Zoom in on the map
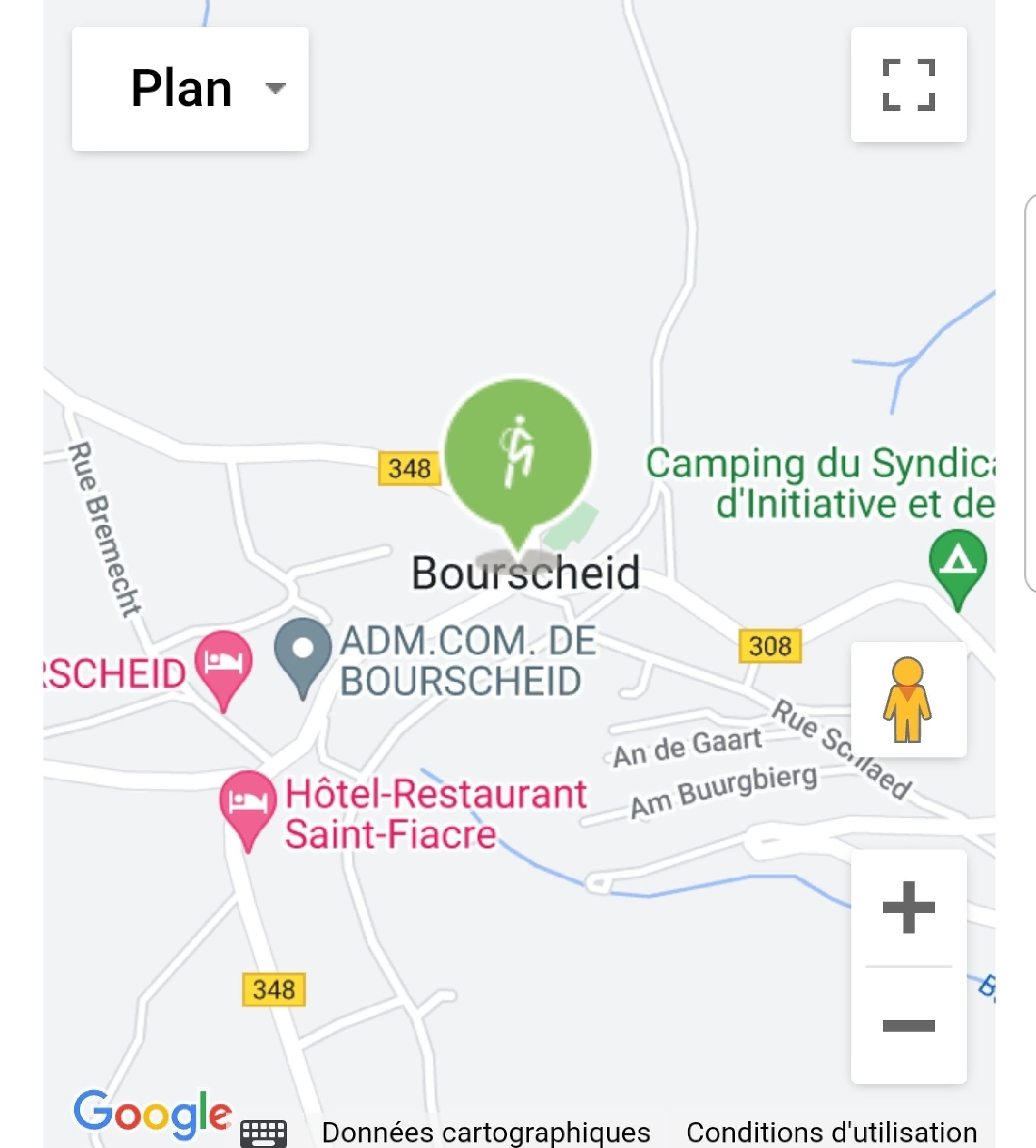This screenshot has height=1148, width=1036. click(x=909, y=908)
